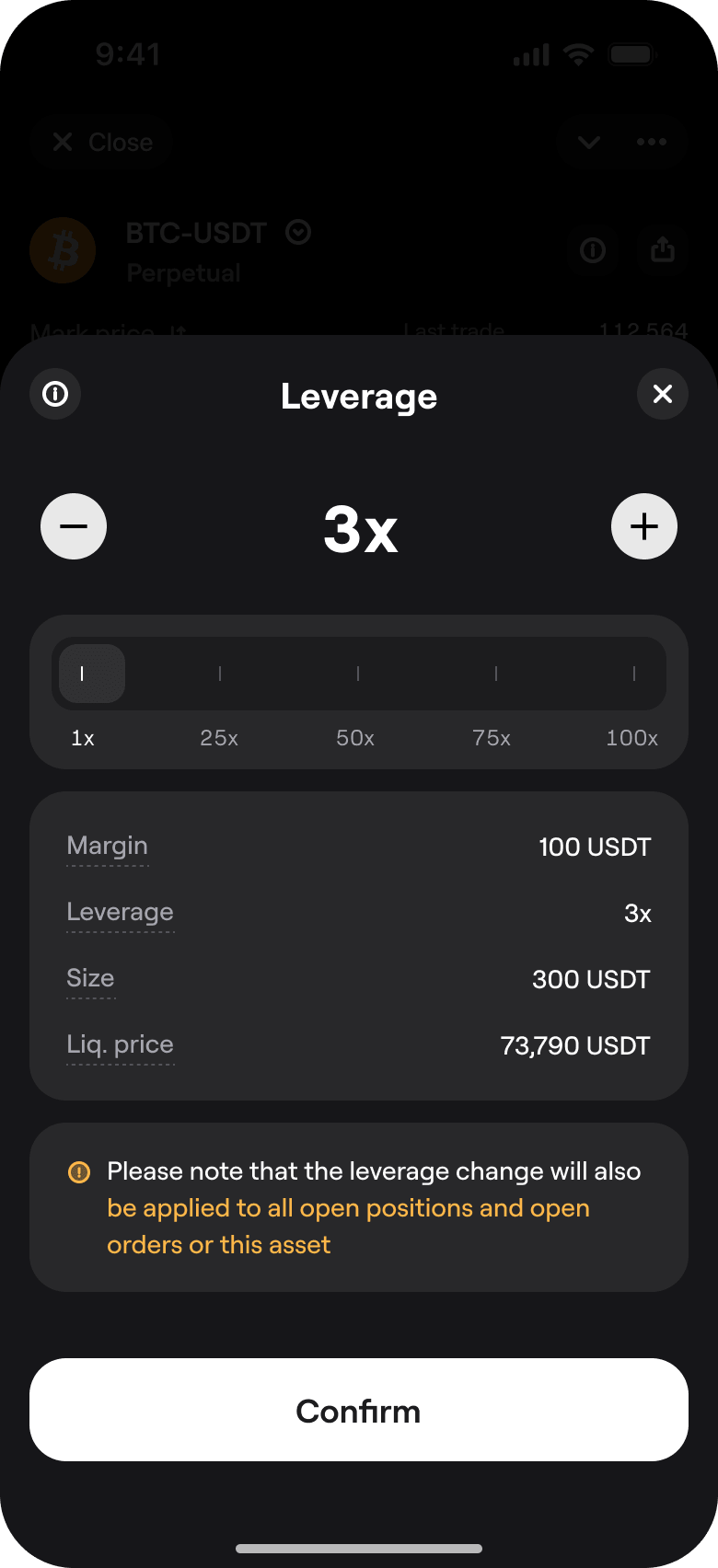Tap the Size label for details

point(89,978)
